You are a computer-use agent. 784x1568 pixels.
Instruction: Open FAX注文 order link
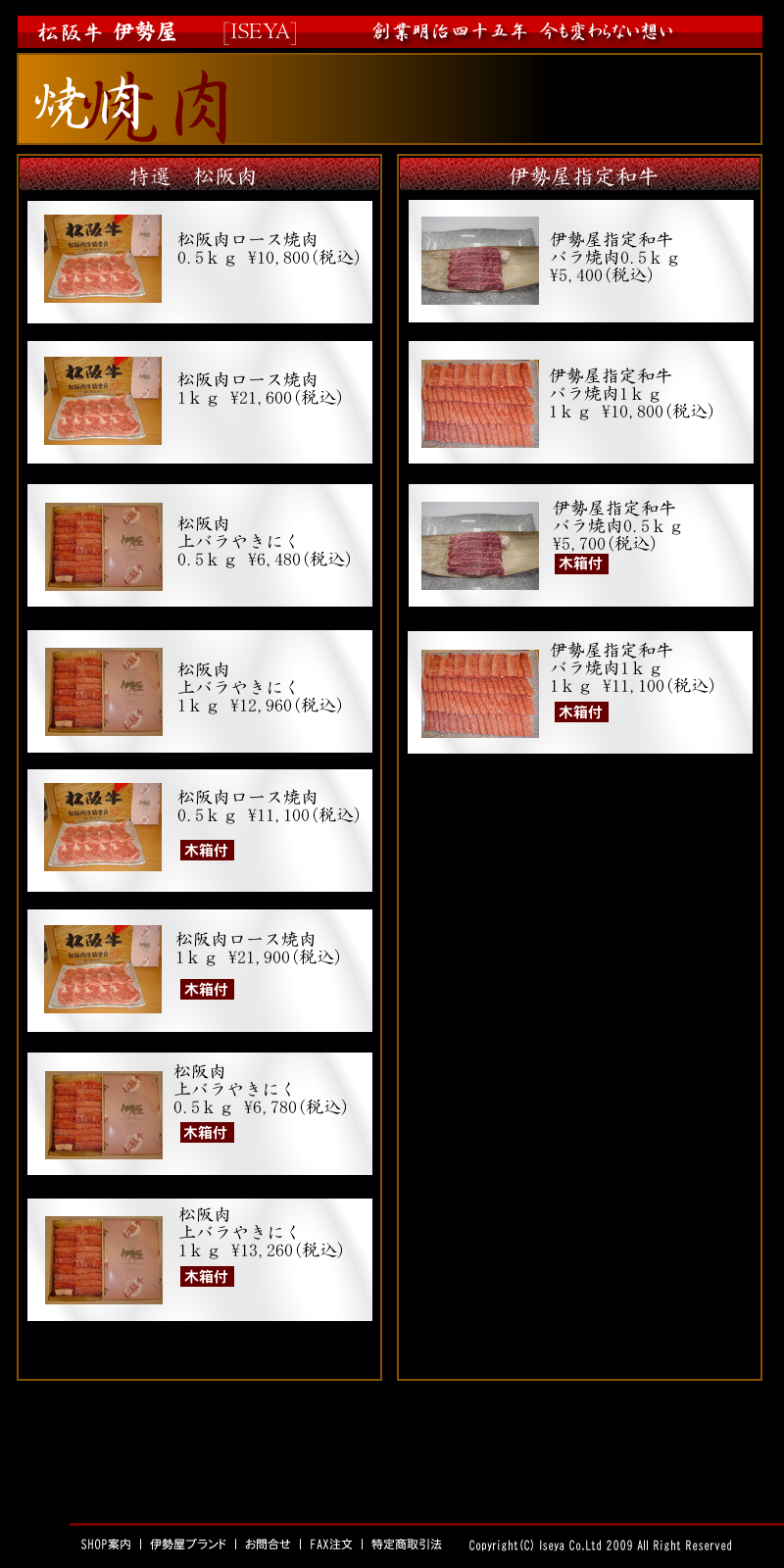[331, 1544]
